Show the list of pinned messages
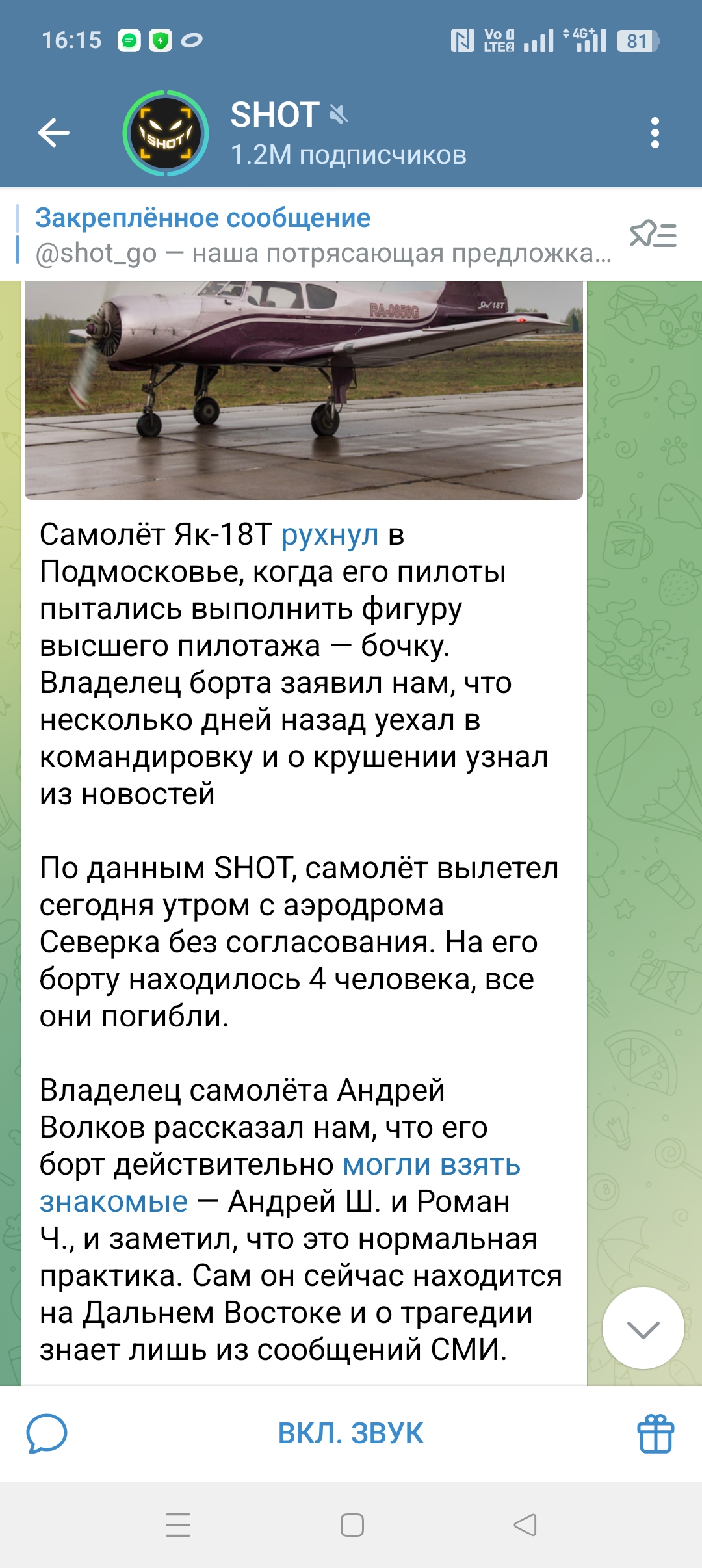 (653, 235)
